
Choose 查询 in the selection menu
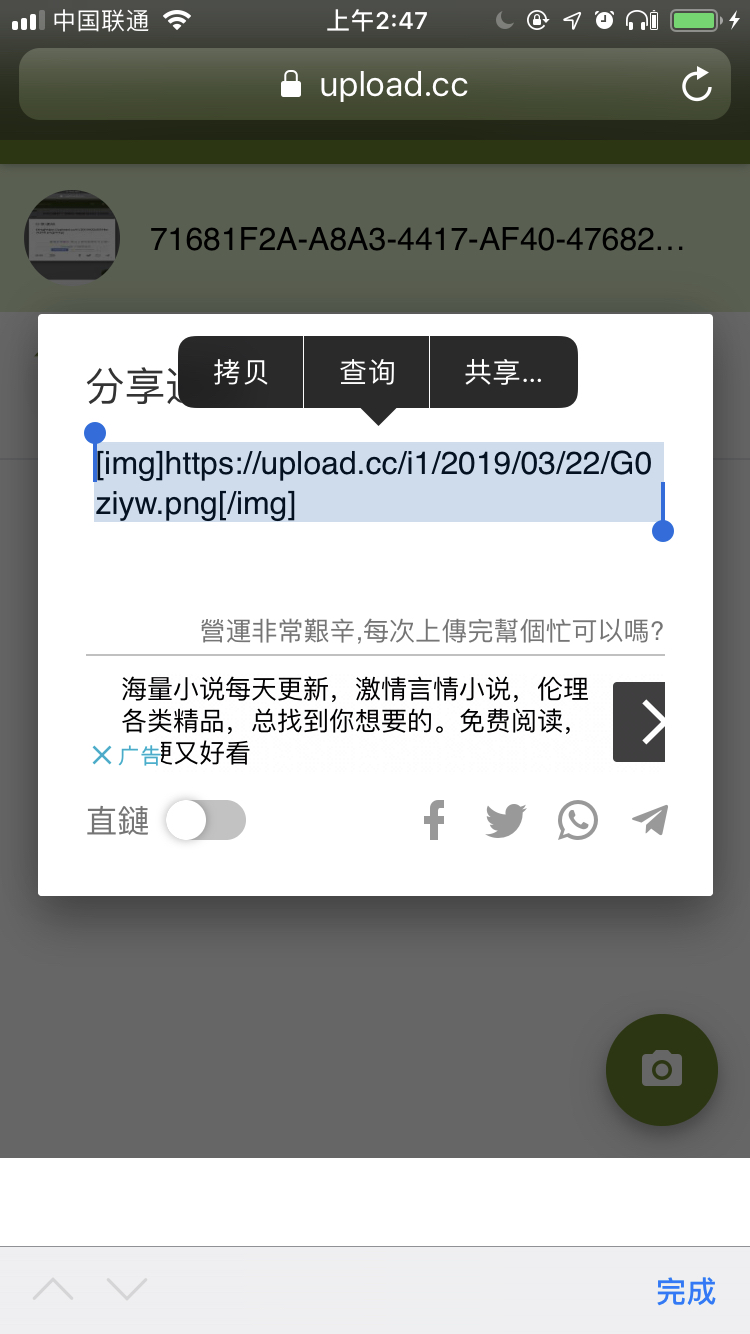[367, 372]
